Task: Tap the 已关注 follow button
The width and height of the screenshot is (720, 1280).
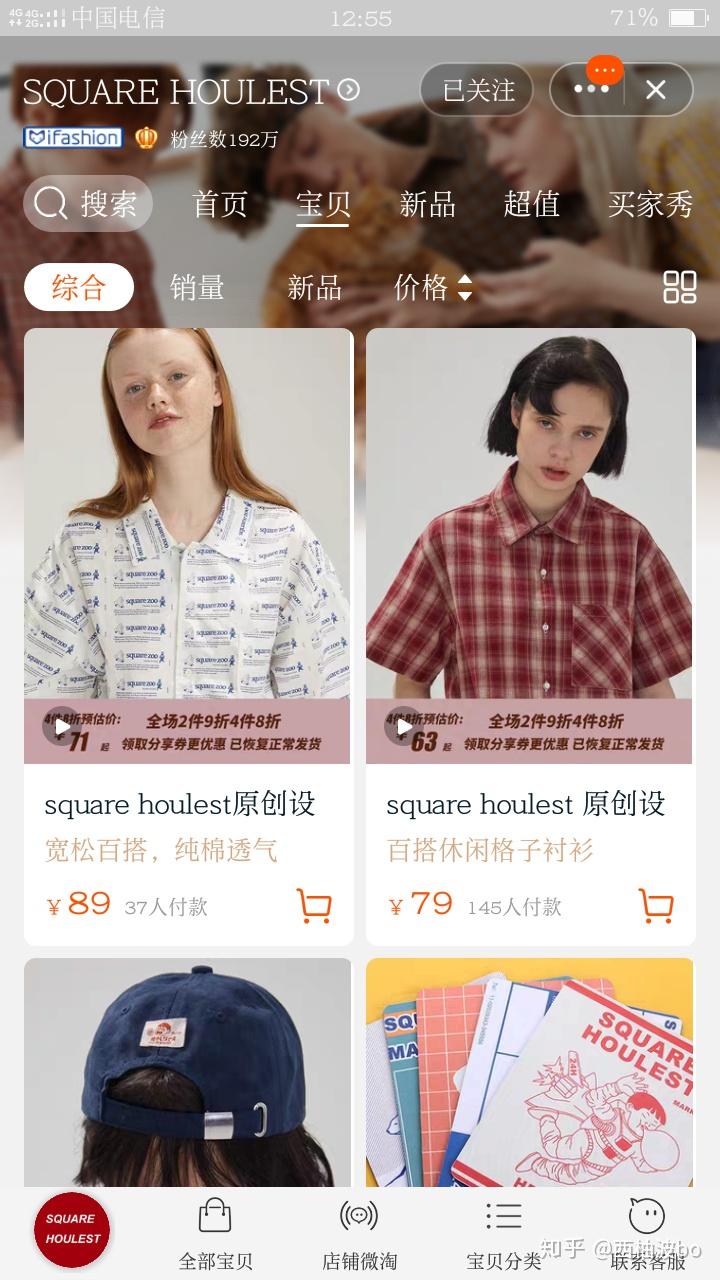Action: tap(479, 90)
